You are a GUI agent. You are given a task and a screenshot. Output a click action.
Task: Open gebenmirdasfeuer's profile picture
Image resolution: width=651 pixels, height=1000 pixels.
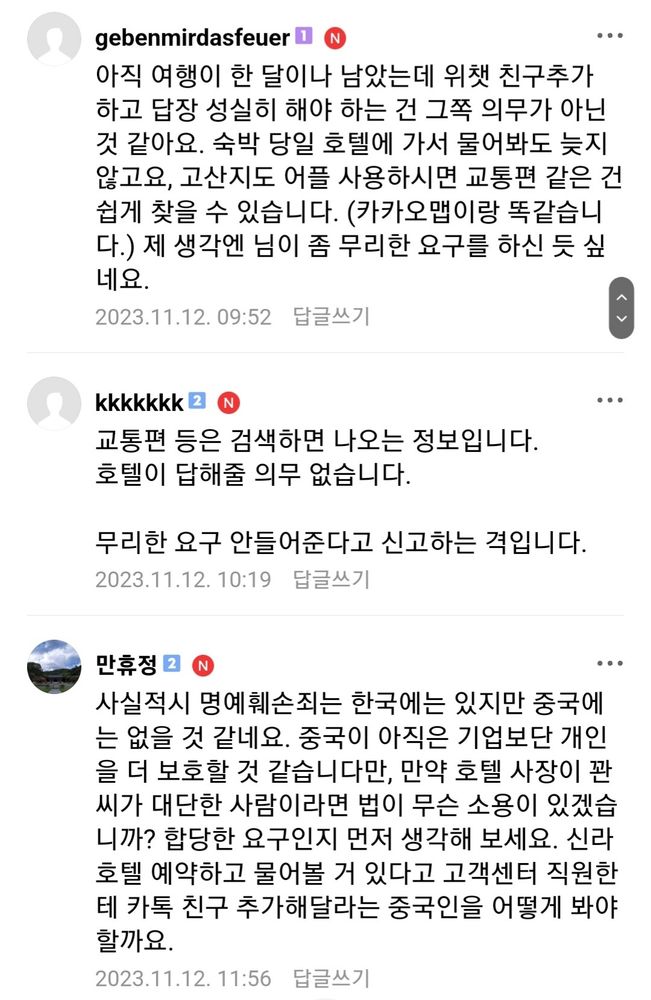click(x=54, y=38)
